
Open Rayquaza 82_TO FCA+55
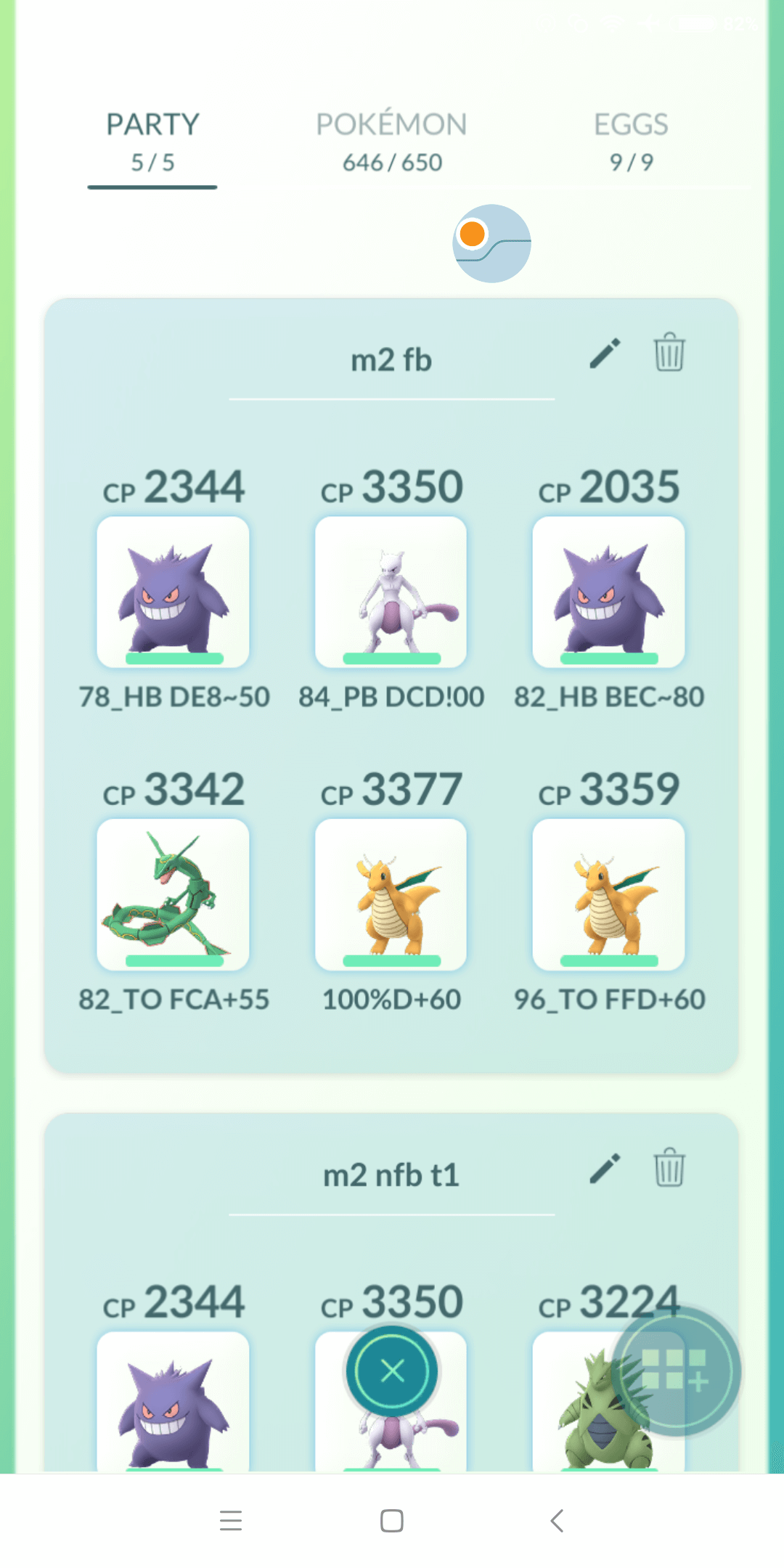(173, 894)
